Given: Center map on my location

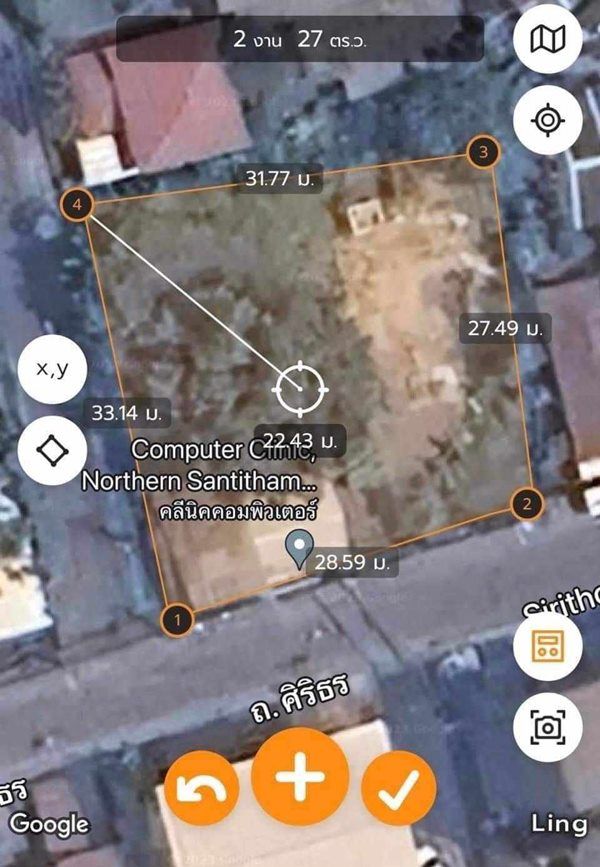Looking at the screenshot, I should [x=547, y=121].
